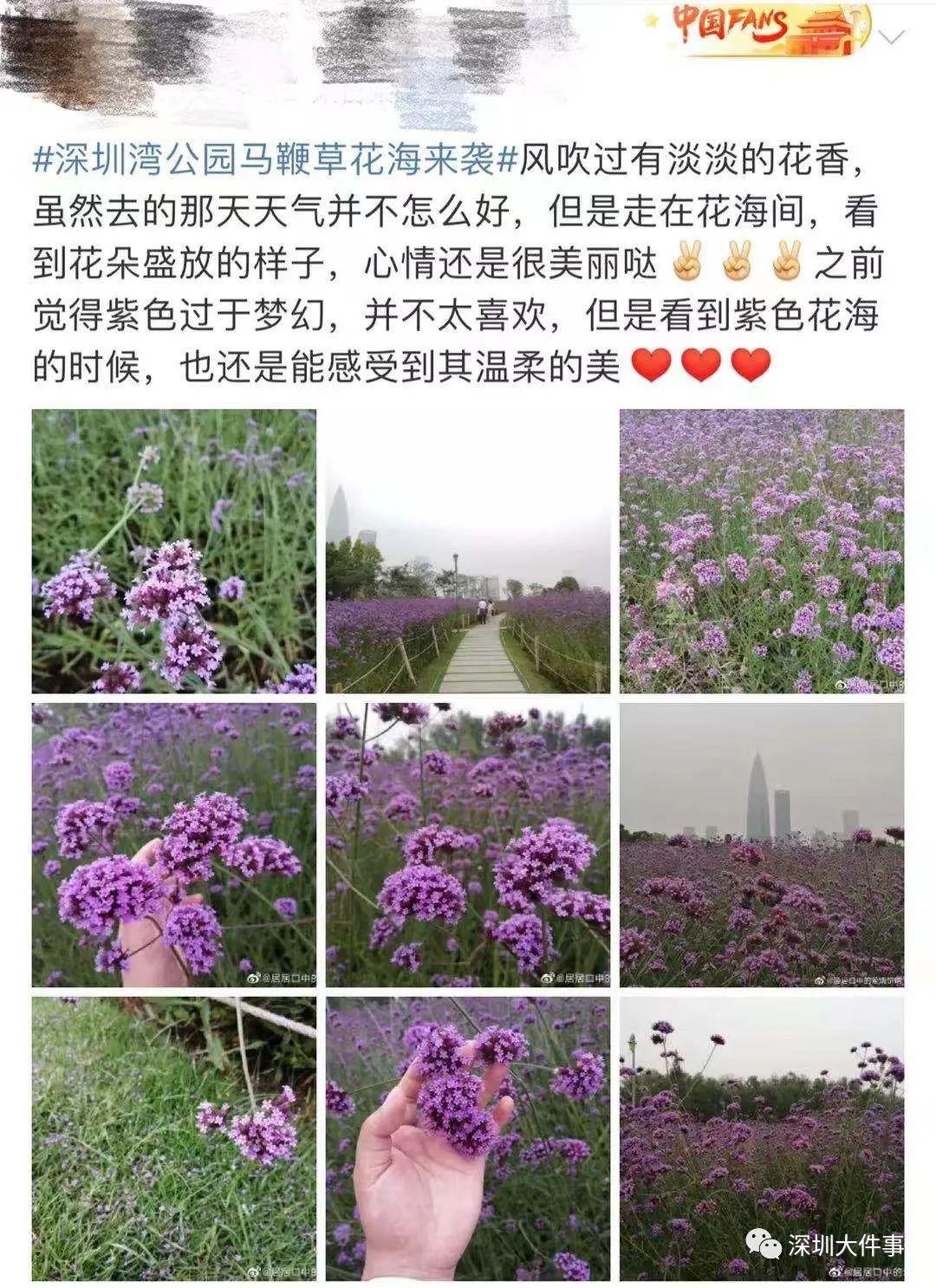The height and width of the screenshot is (1288, 936).
Task: Open the photo of flowers on the green lawn
Action: click(x=174, y=1138)
